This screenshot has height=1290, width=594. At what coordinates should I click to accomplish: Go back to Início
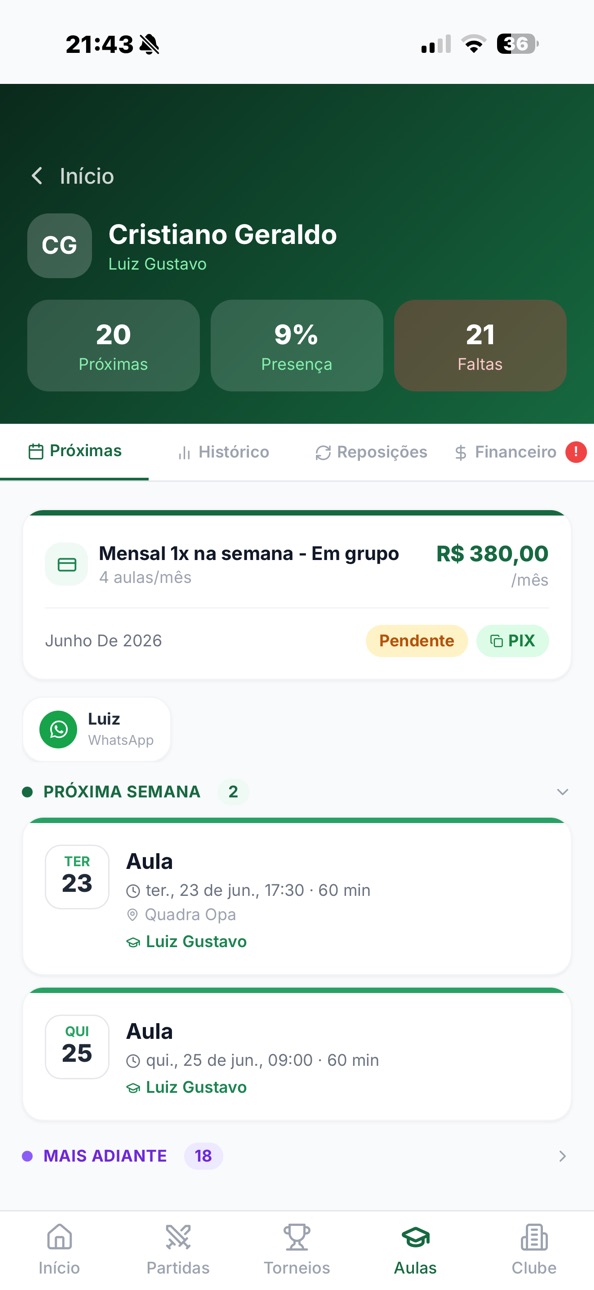pyautogui.click(x=72, y=176)
